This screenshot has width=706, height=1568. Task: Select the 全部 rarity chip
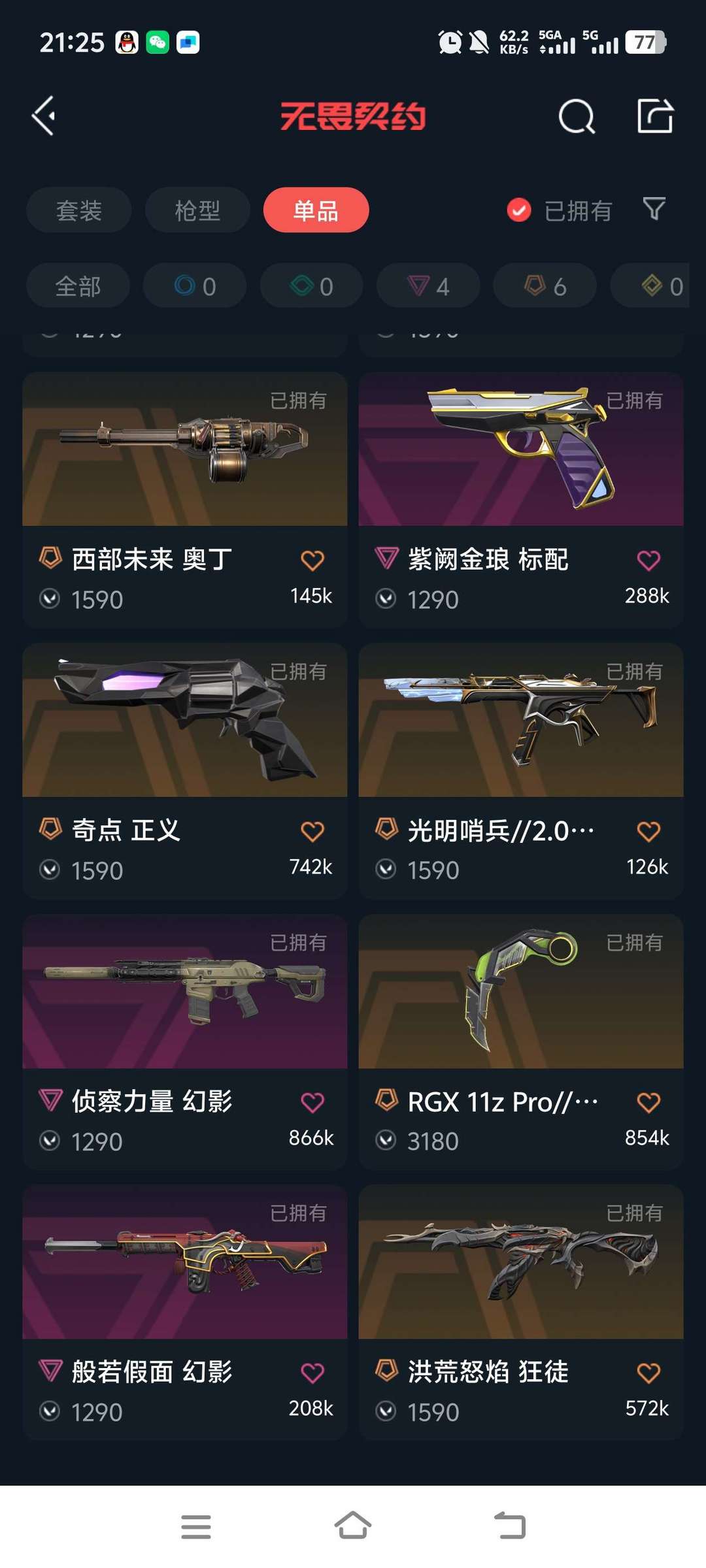pos(78,286)
